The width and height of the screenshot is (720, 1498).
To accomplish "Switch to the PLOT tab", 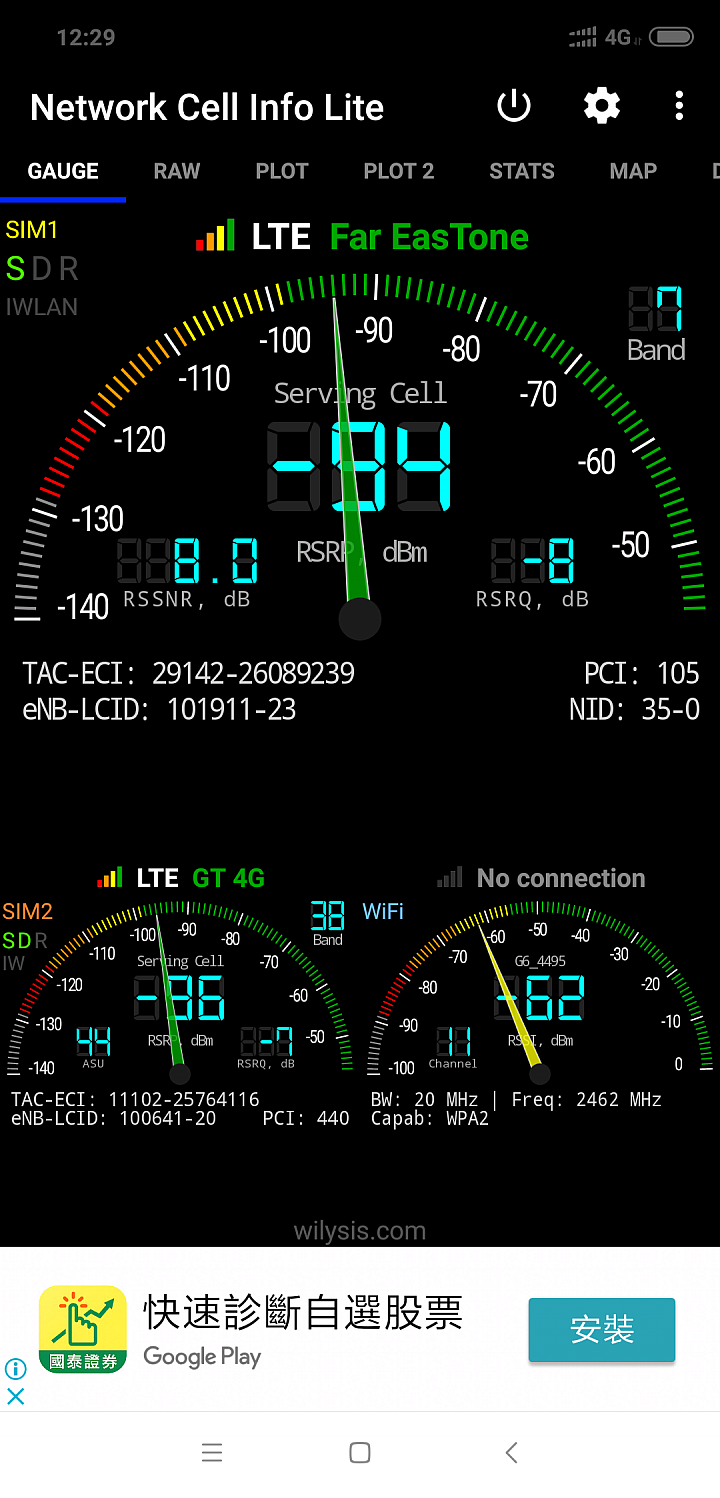I will pyautogui.click(x=282, y=171).
